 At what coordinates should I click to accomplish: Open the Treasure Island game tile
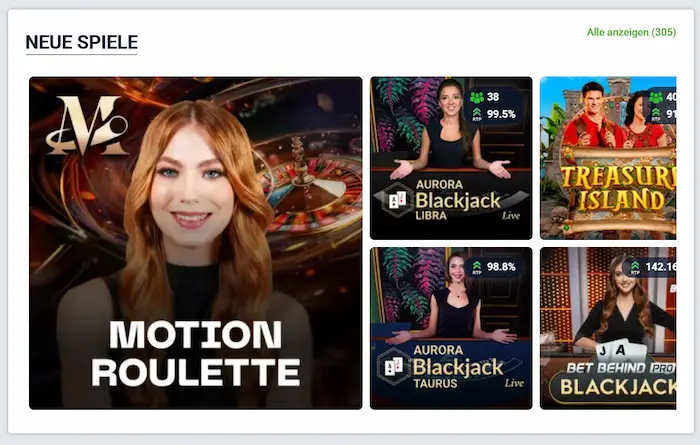608,158
